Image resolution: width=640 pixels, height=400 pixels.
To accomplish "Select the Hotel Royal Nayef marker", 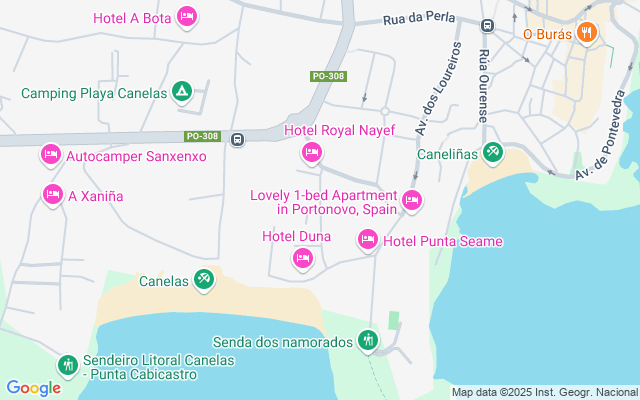I will pos(311,152).
